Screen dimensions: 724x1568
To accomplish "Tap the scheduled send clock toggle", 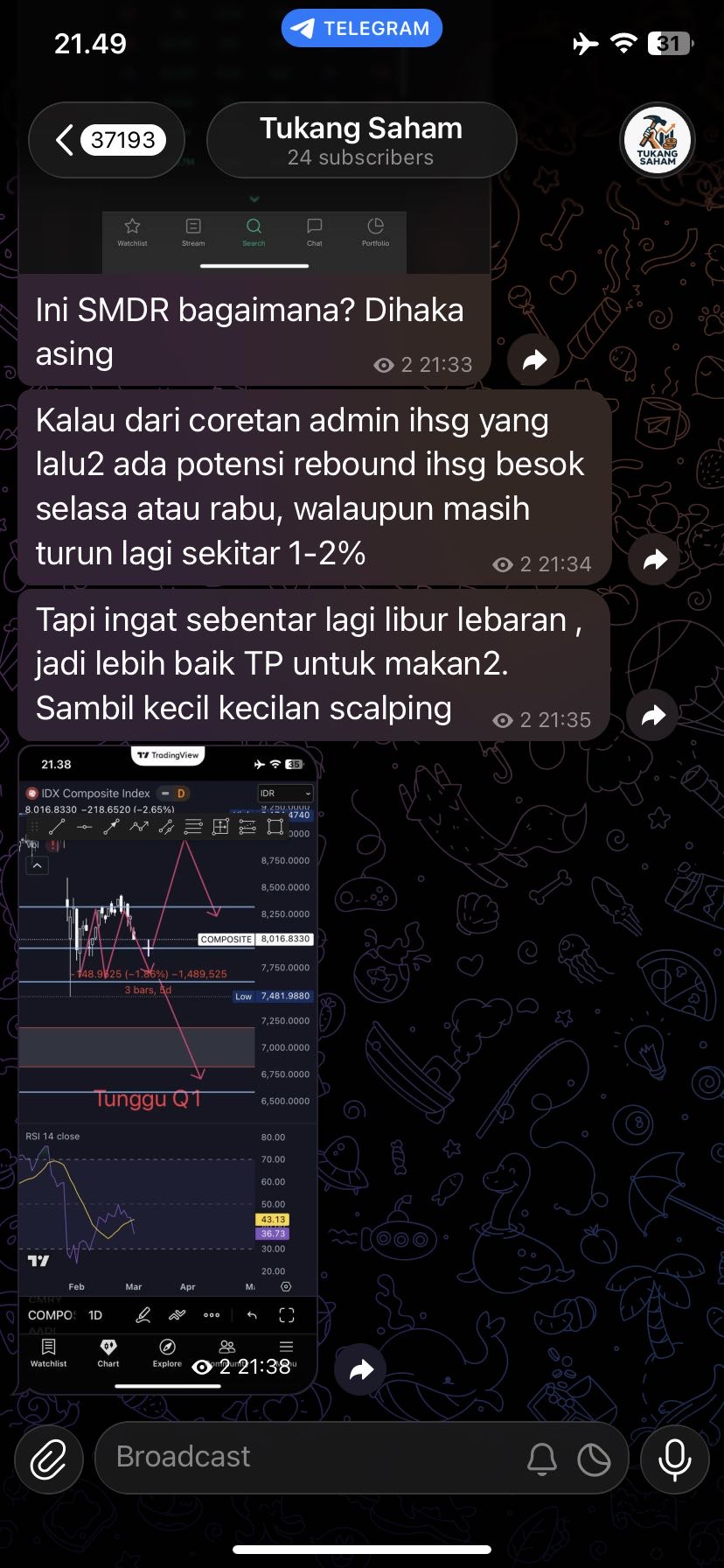I will click(x=594, y=1459).
